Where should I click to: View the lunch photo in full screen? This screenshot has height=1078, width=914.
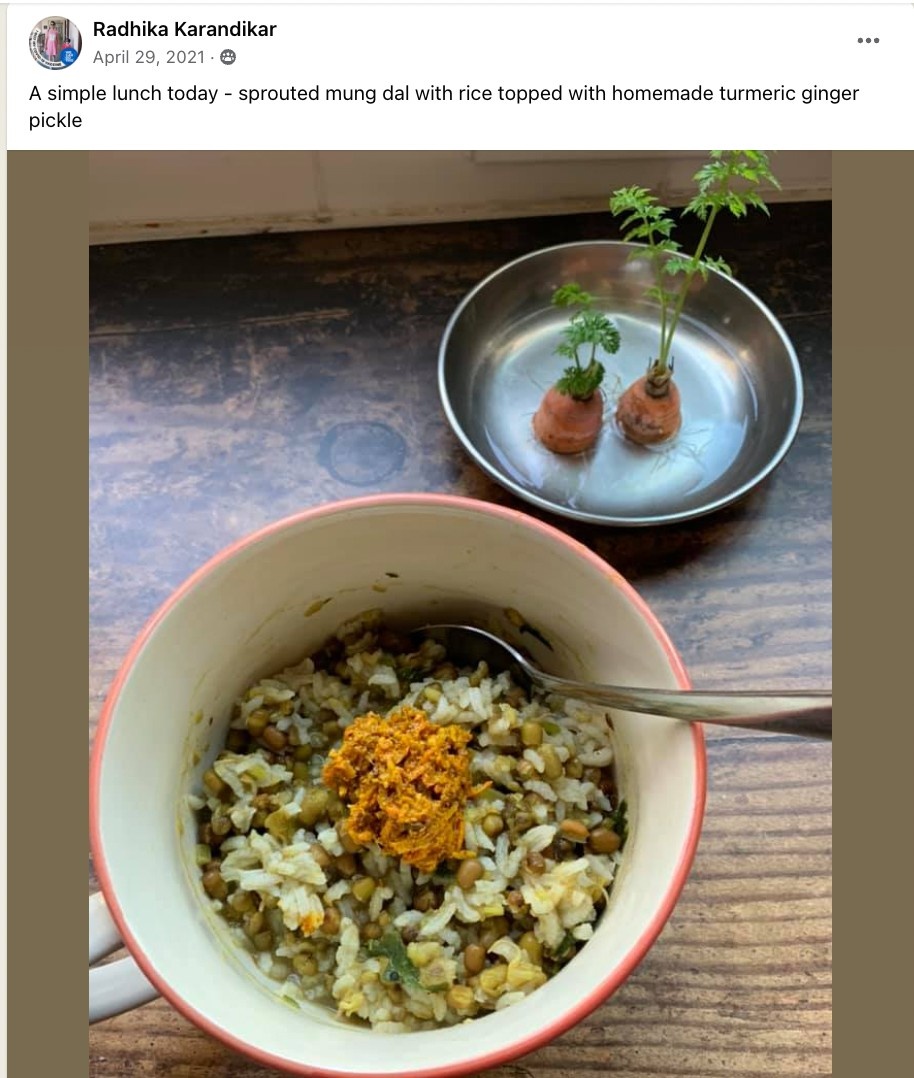460,613
